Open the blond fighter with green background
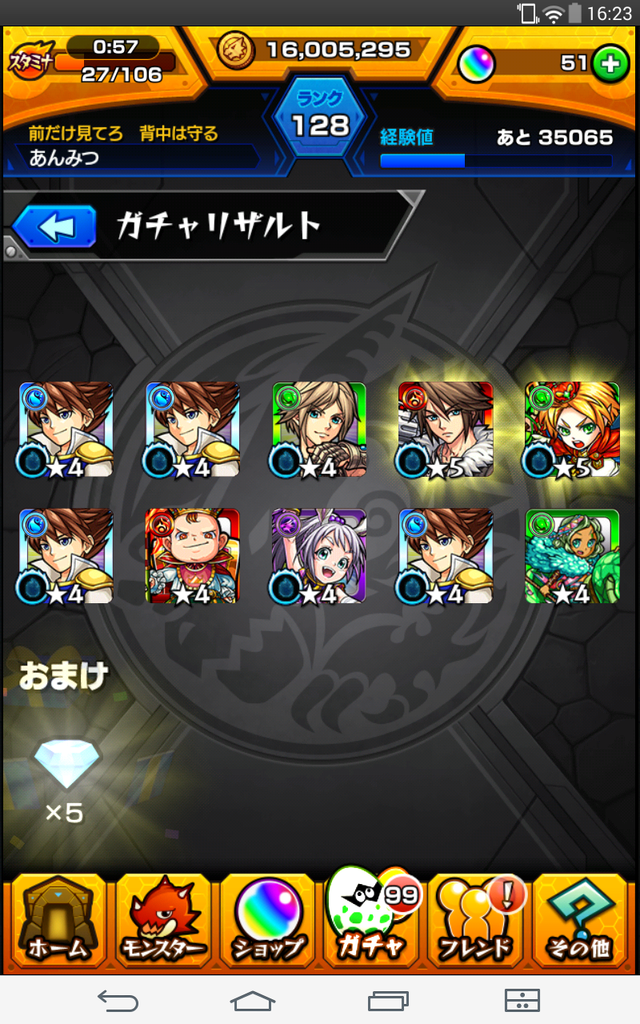This screenshot has width=640, height=1024. point(320,428)
